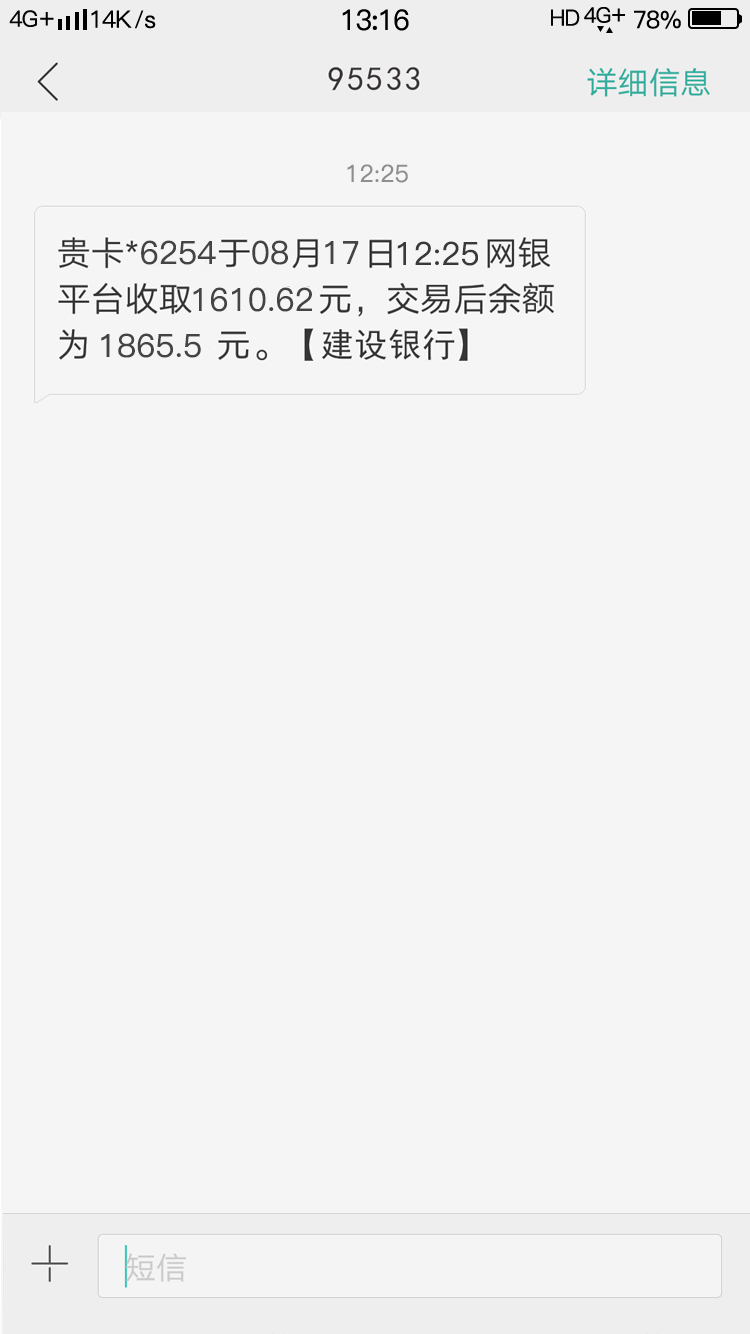
Task: Focus the 短信 text input field
Action: 409,1266
